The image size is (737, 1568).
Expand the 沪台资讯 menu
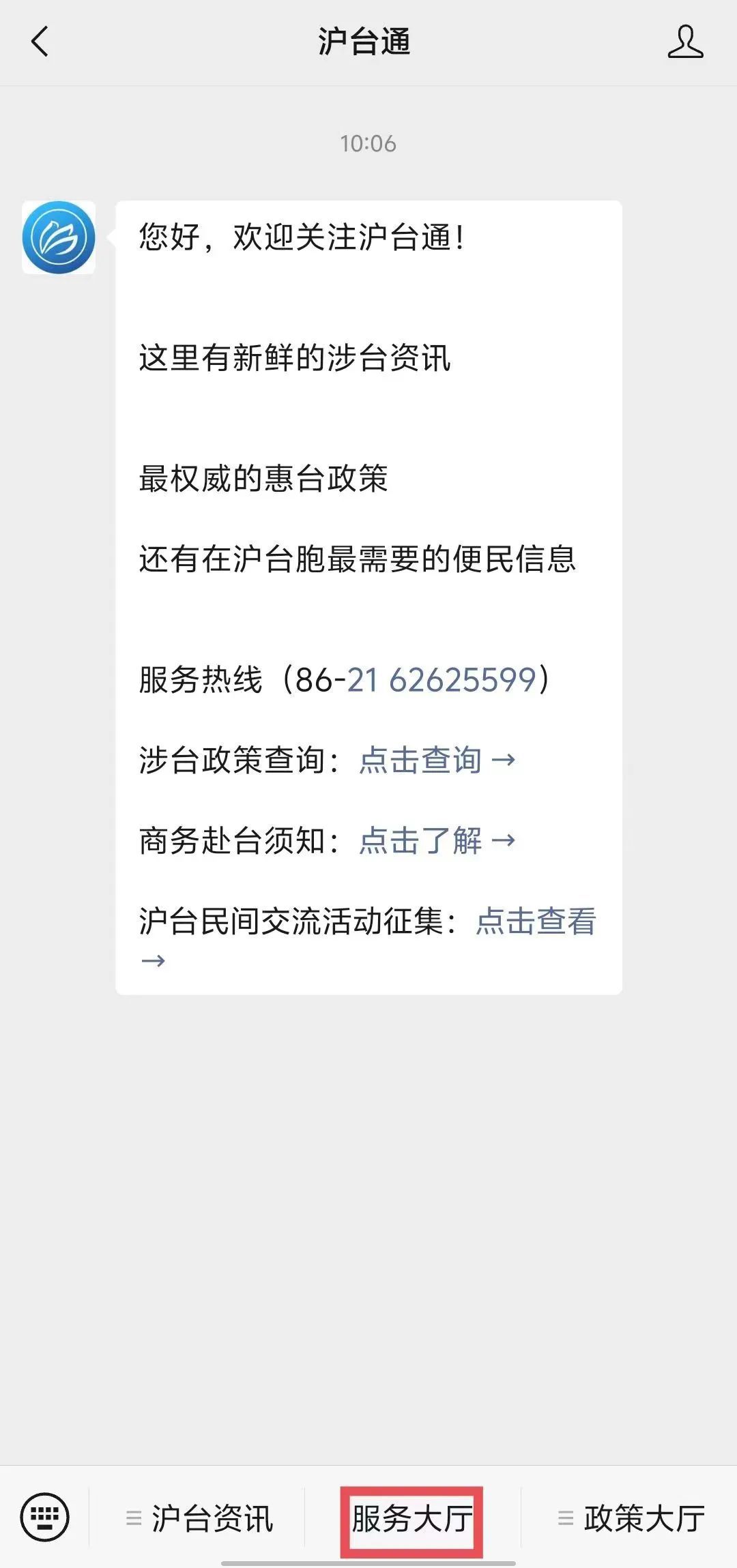click(x=199, y=1518)
